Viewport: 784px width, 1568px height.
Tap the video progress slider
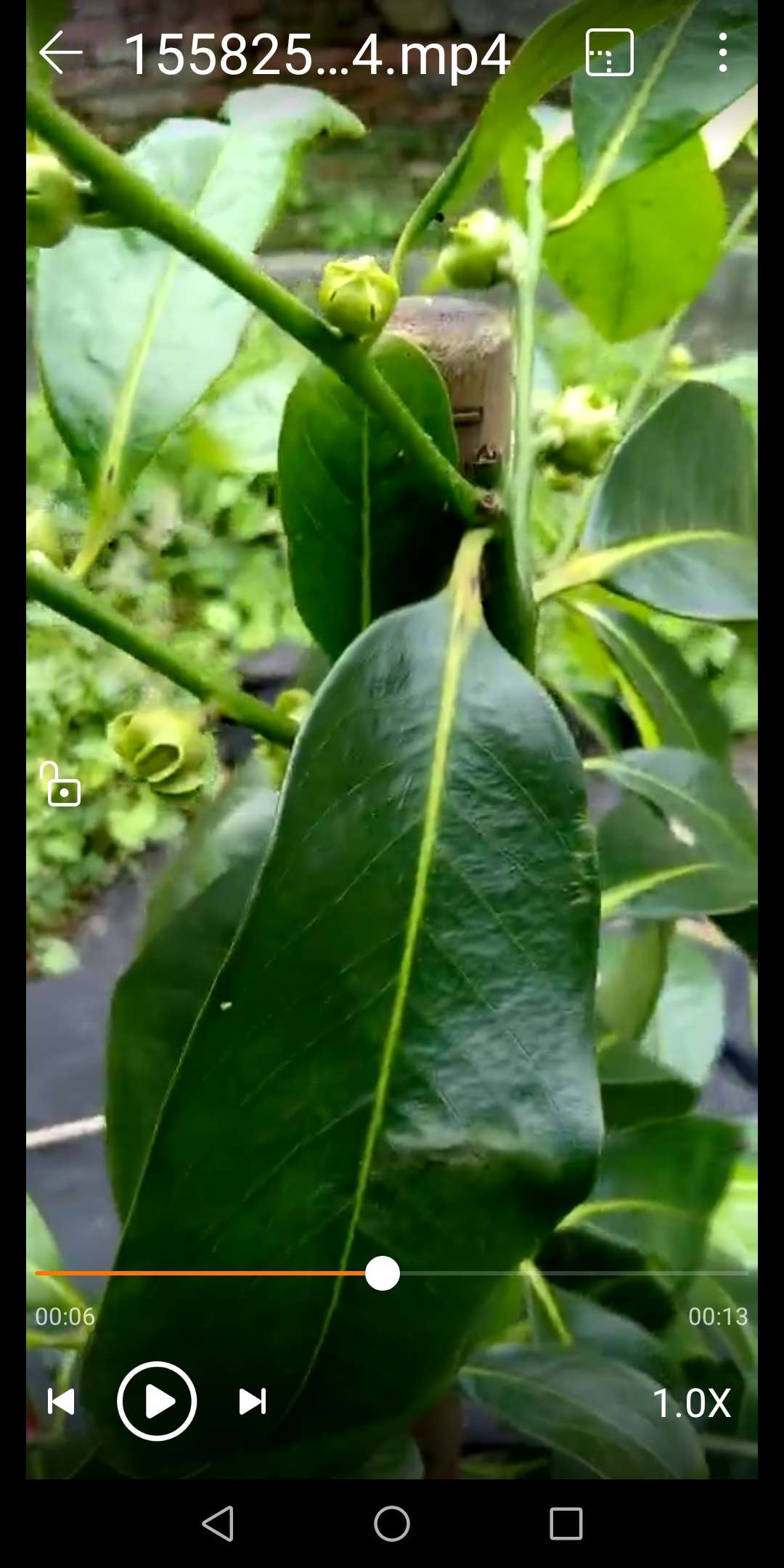click(383, 1273)
